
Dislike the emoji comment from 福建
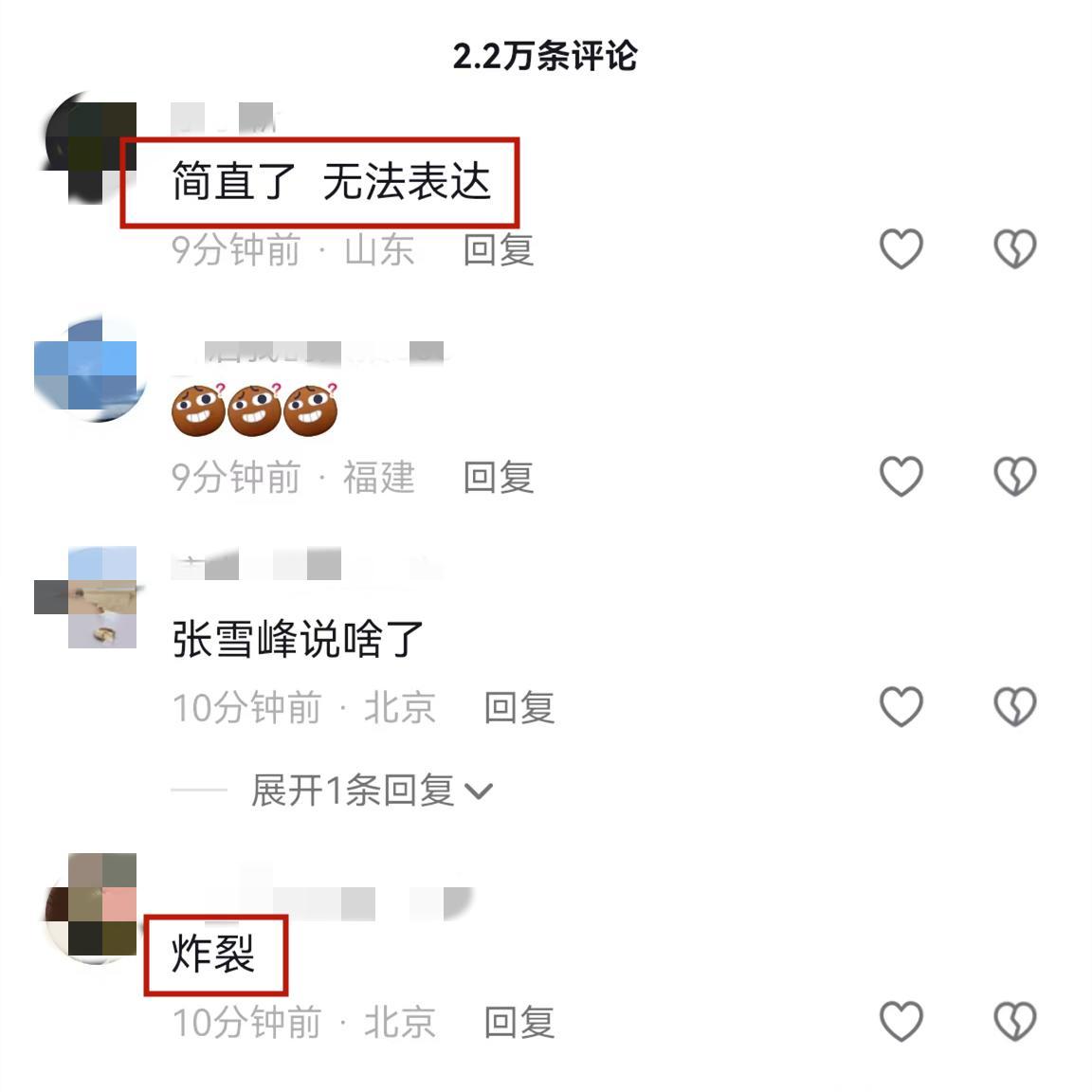pos(1014,476)
